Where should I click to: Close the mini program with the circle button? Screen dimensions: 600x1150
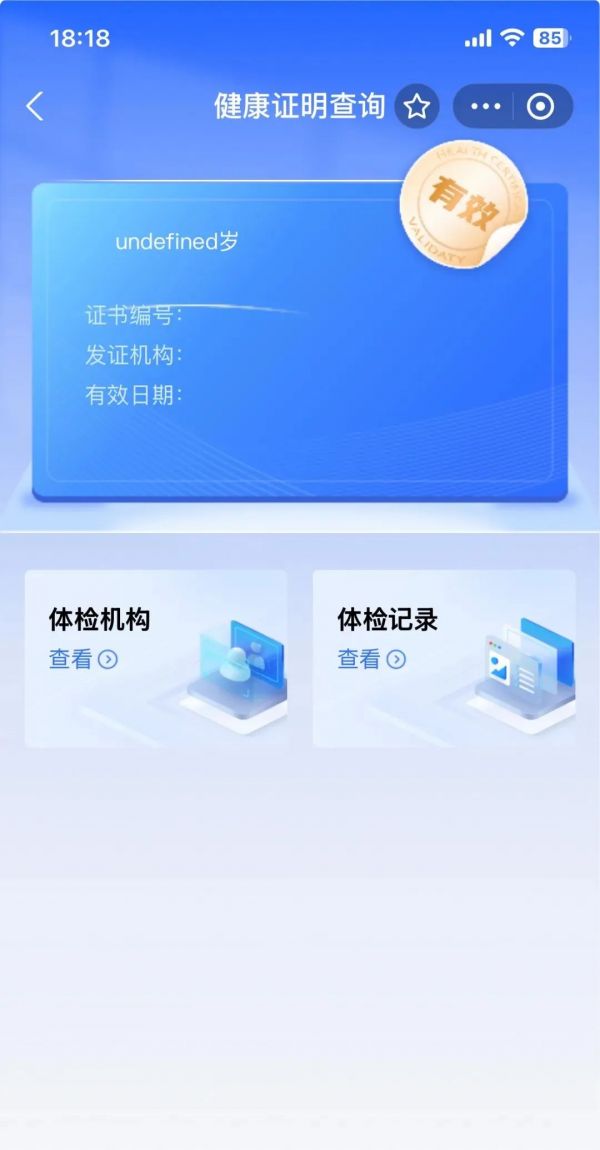pyautogui.click(x=541, y=107)
